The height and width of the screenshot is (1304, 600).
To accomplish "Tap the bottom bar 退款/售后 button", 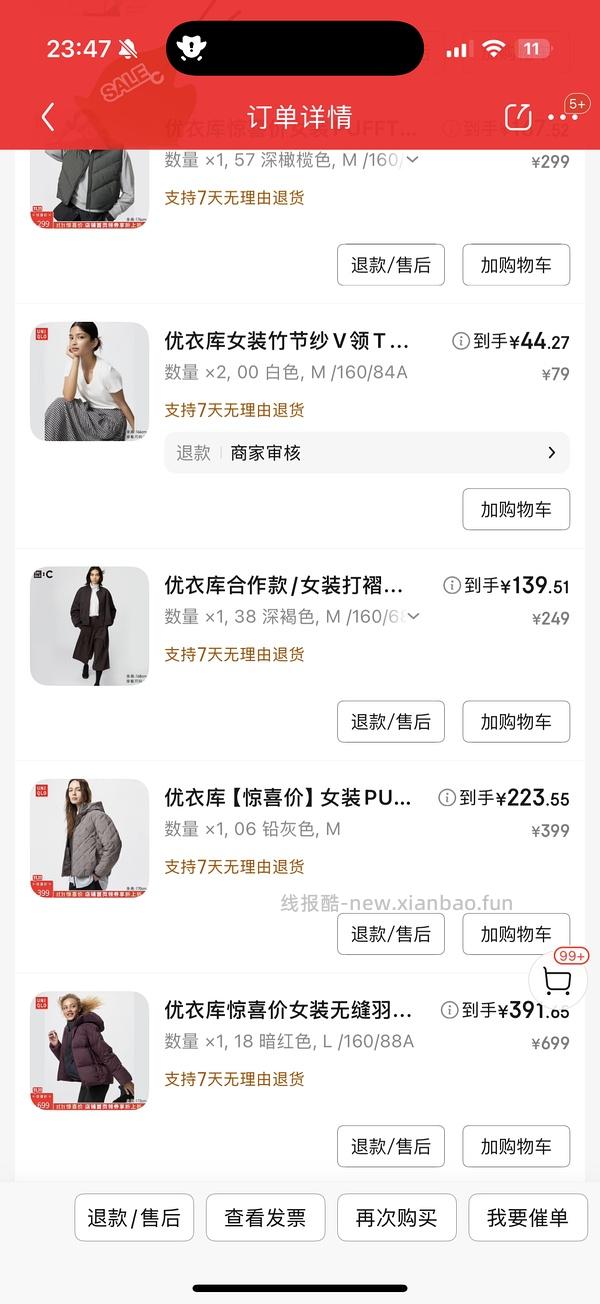I will click(134, 1218).
